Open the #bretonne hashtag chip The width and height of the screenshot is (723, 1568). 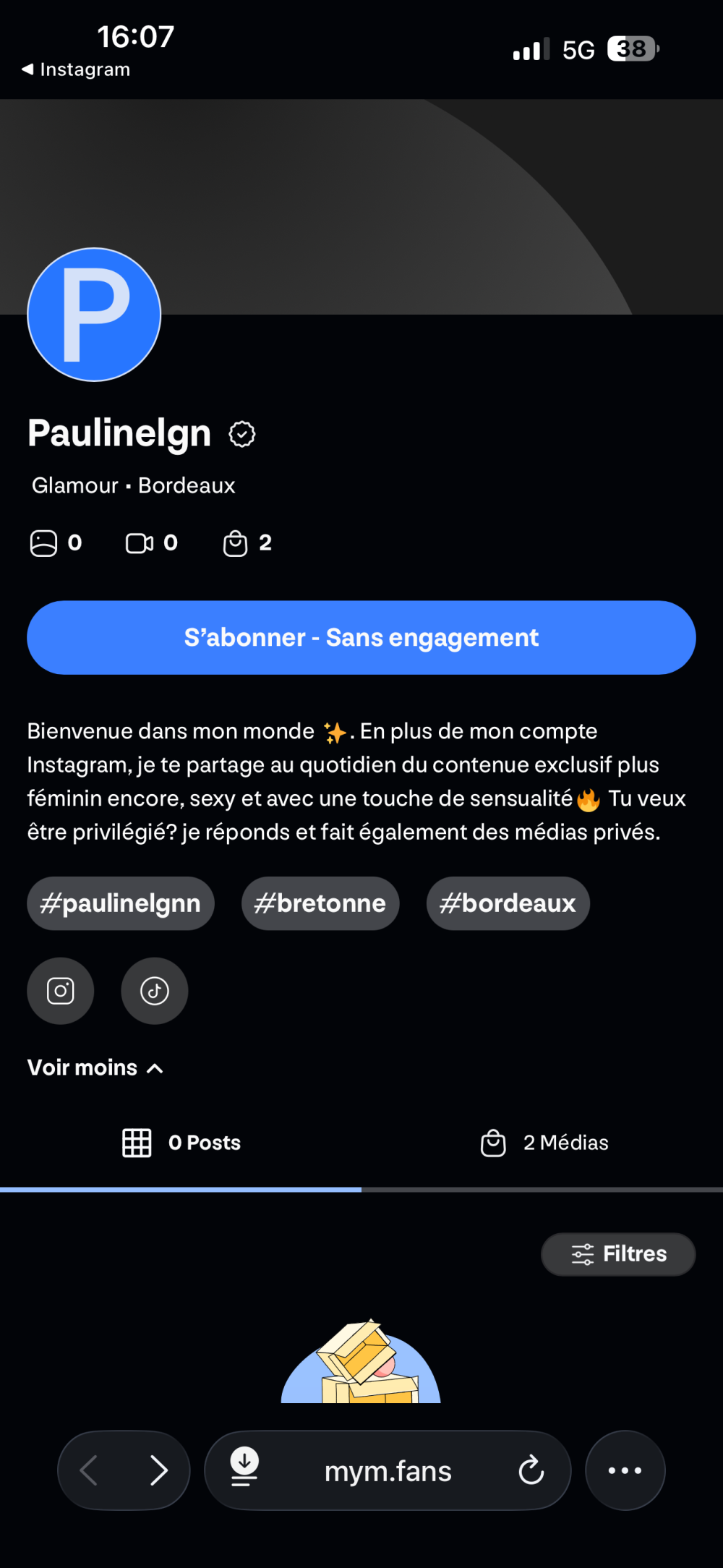pyautogui.click(x=320, y=903)
